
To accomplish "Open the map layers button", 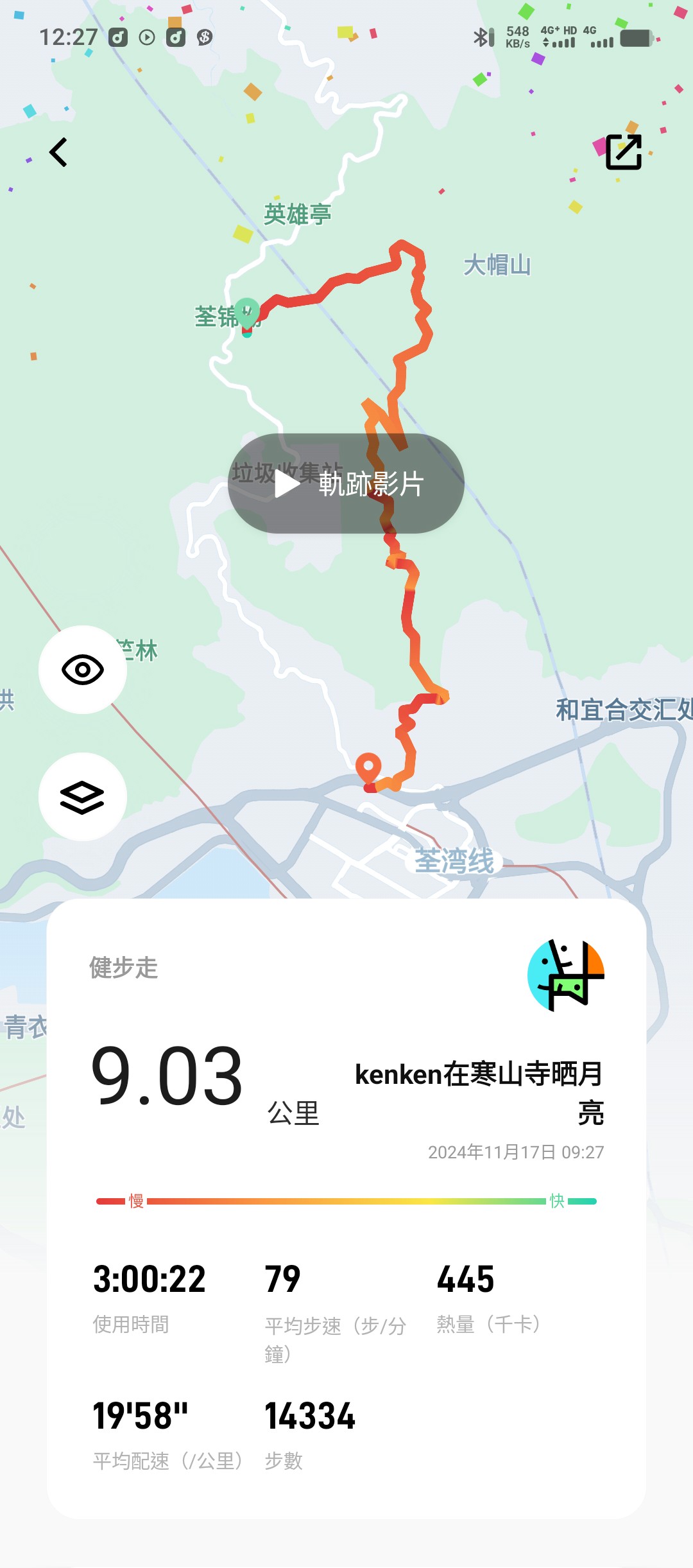I will [83, 797].
